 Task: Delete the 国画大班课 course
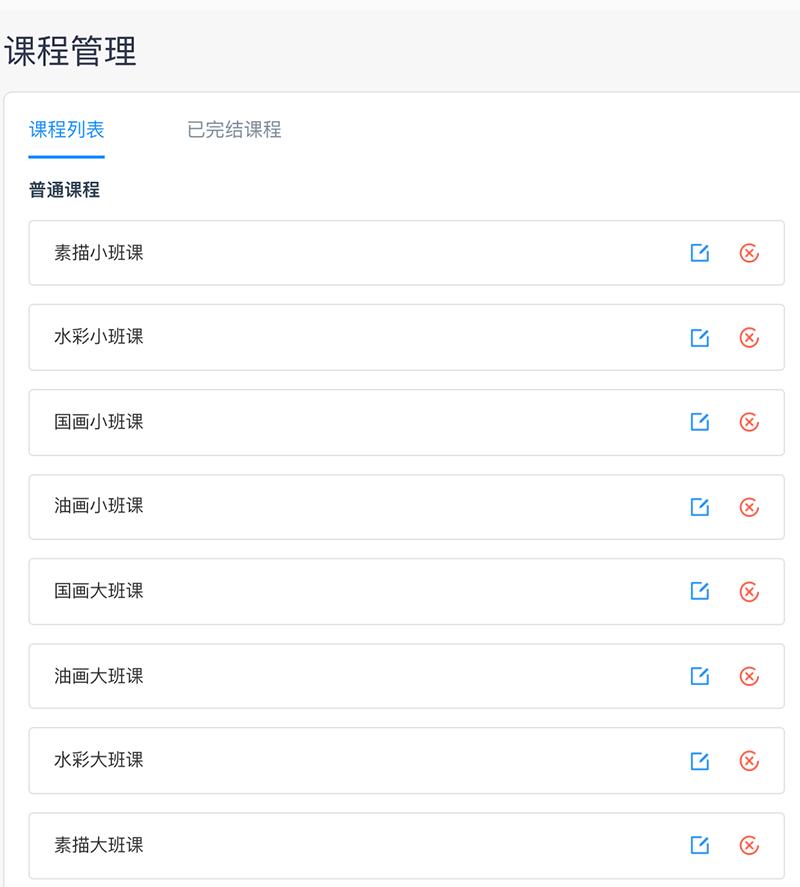pos(748,592)
